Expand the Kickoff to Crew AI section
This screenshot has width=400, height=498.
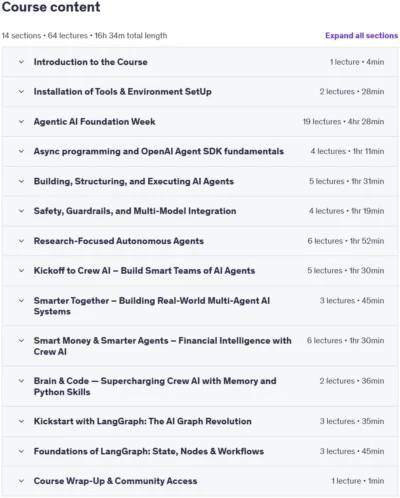(x=200, y=271)
